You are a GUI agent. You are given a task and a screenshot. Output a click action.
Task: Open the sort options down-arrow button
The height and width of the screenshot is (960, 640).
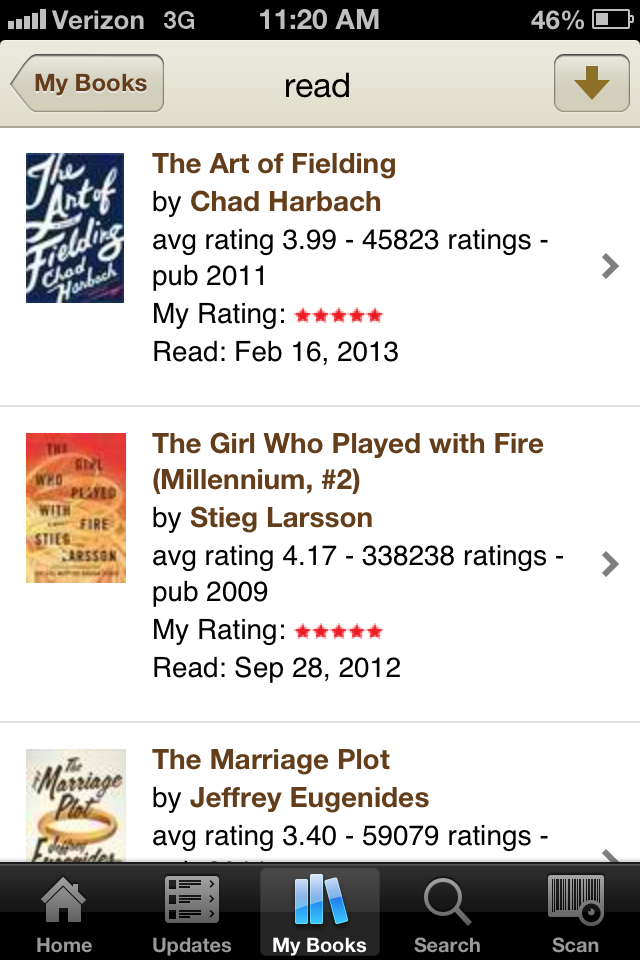click(x=591, y=84)
